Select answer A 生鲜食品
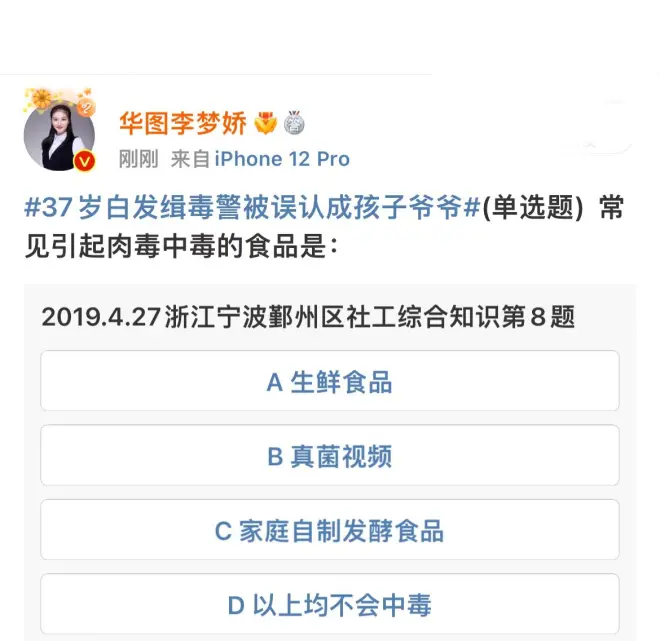Screen dimensions: 660x641 329,381
